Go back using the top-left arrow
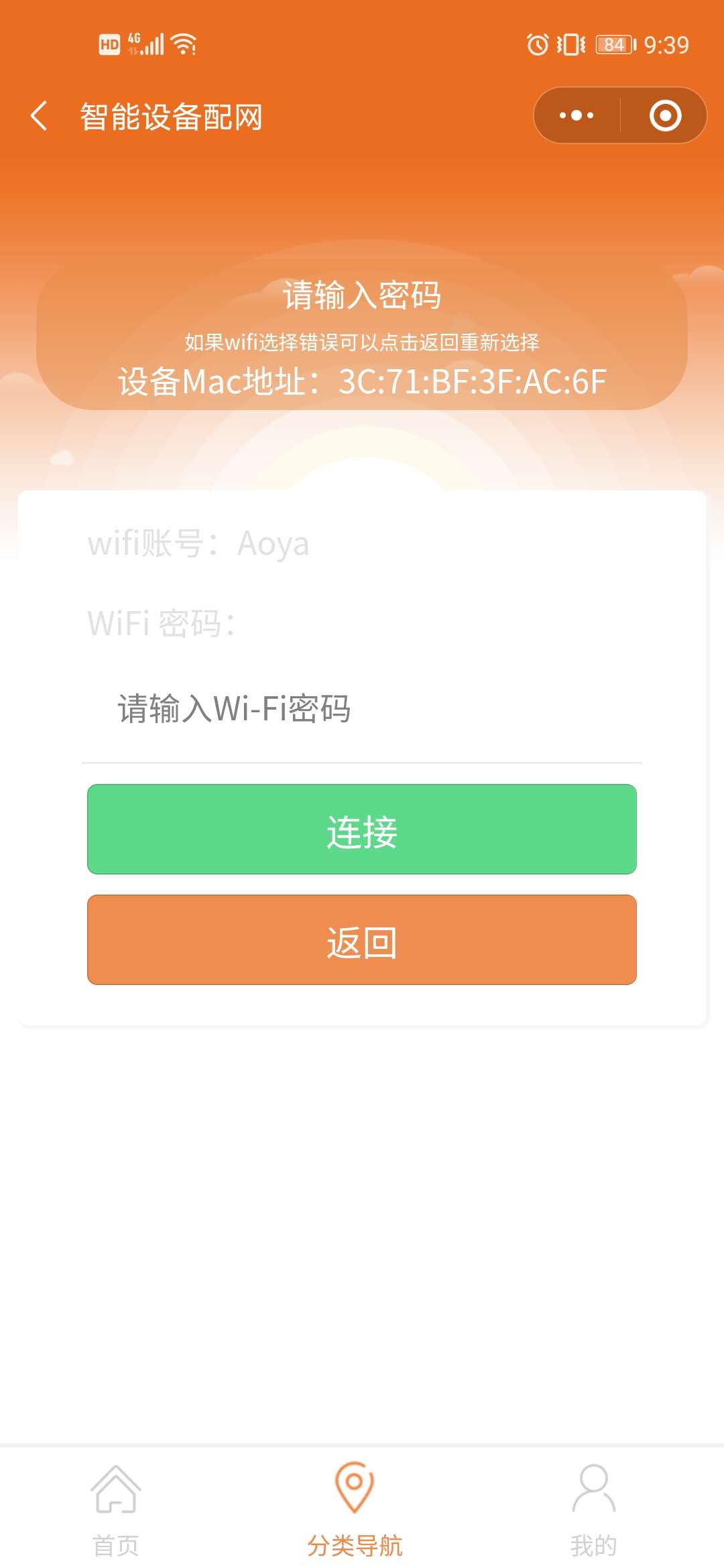The image size is (724, 1568). (39, 116)
